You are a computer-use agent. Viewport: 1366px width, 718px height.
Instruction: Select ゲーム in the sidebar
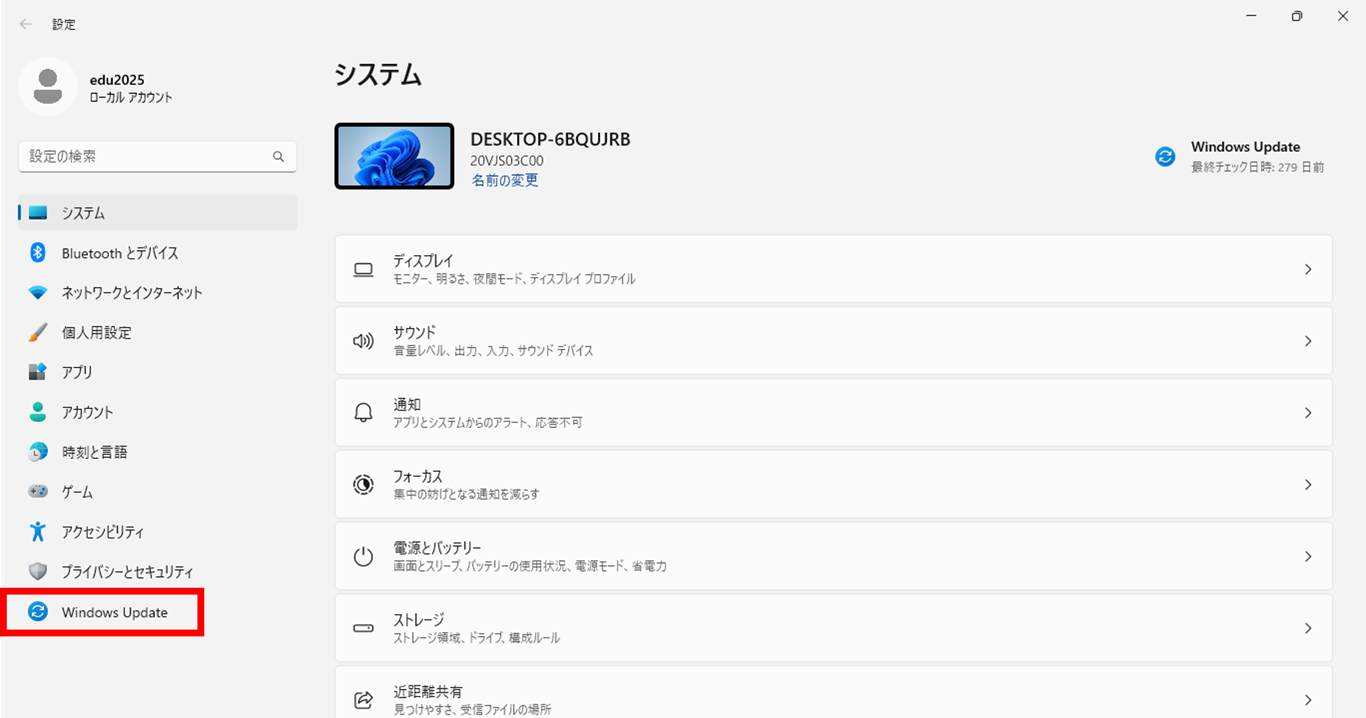point(77,492)
